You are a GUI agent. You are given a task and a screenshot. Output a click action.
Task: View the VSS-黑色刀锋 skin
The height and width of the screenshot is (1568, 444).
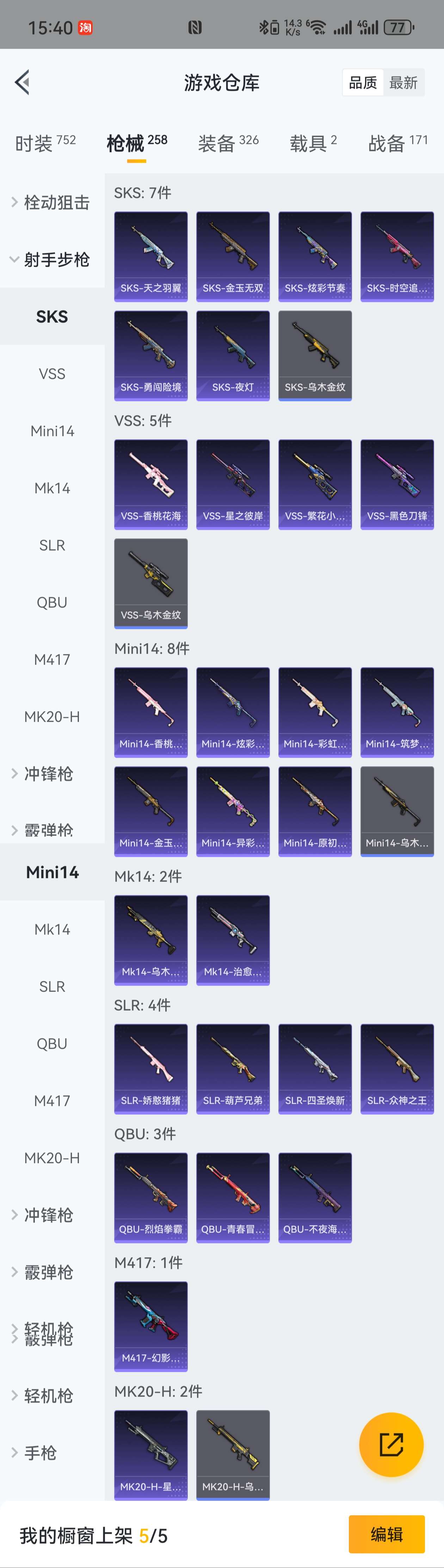396,485
